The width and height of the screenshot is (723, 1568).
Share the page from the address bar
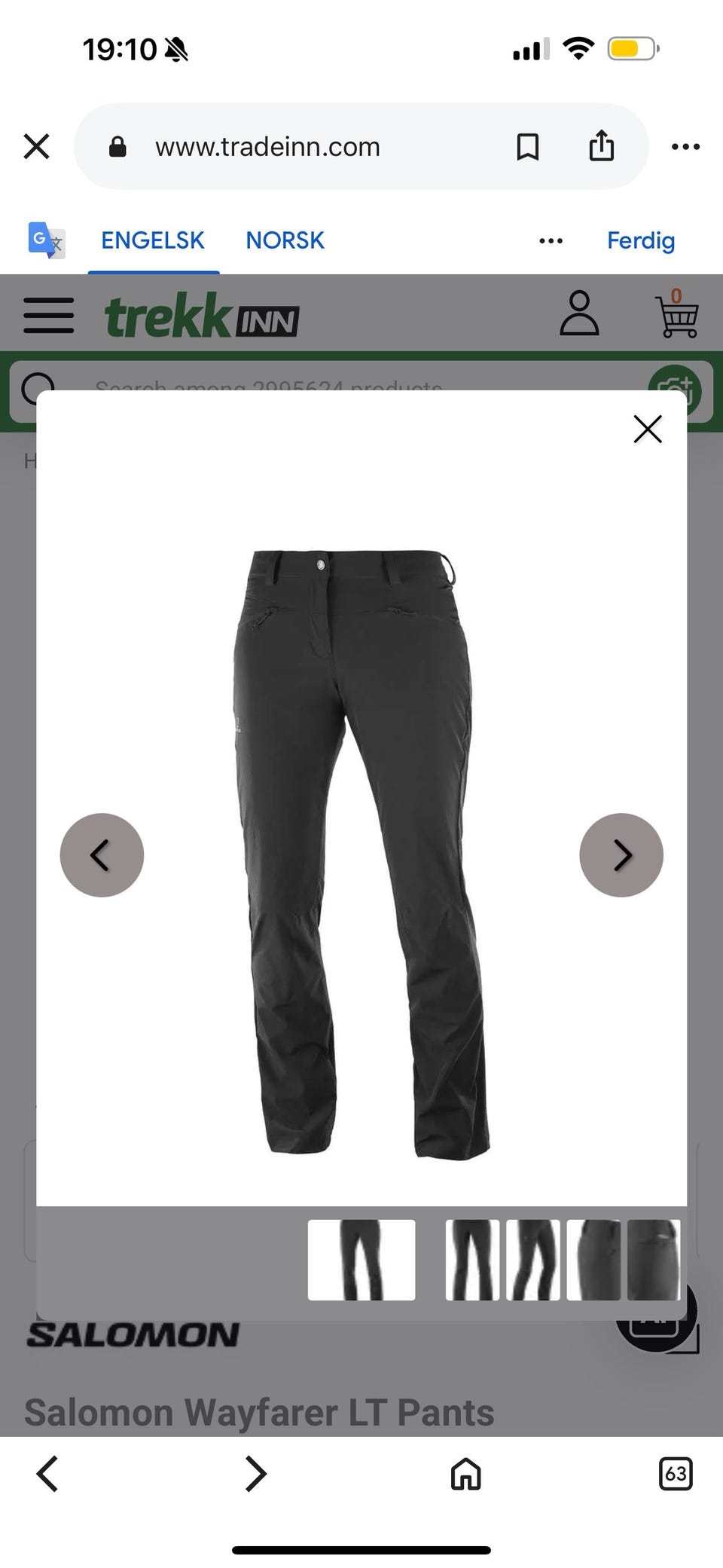(601, 145)
